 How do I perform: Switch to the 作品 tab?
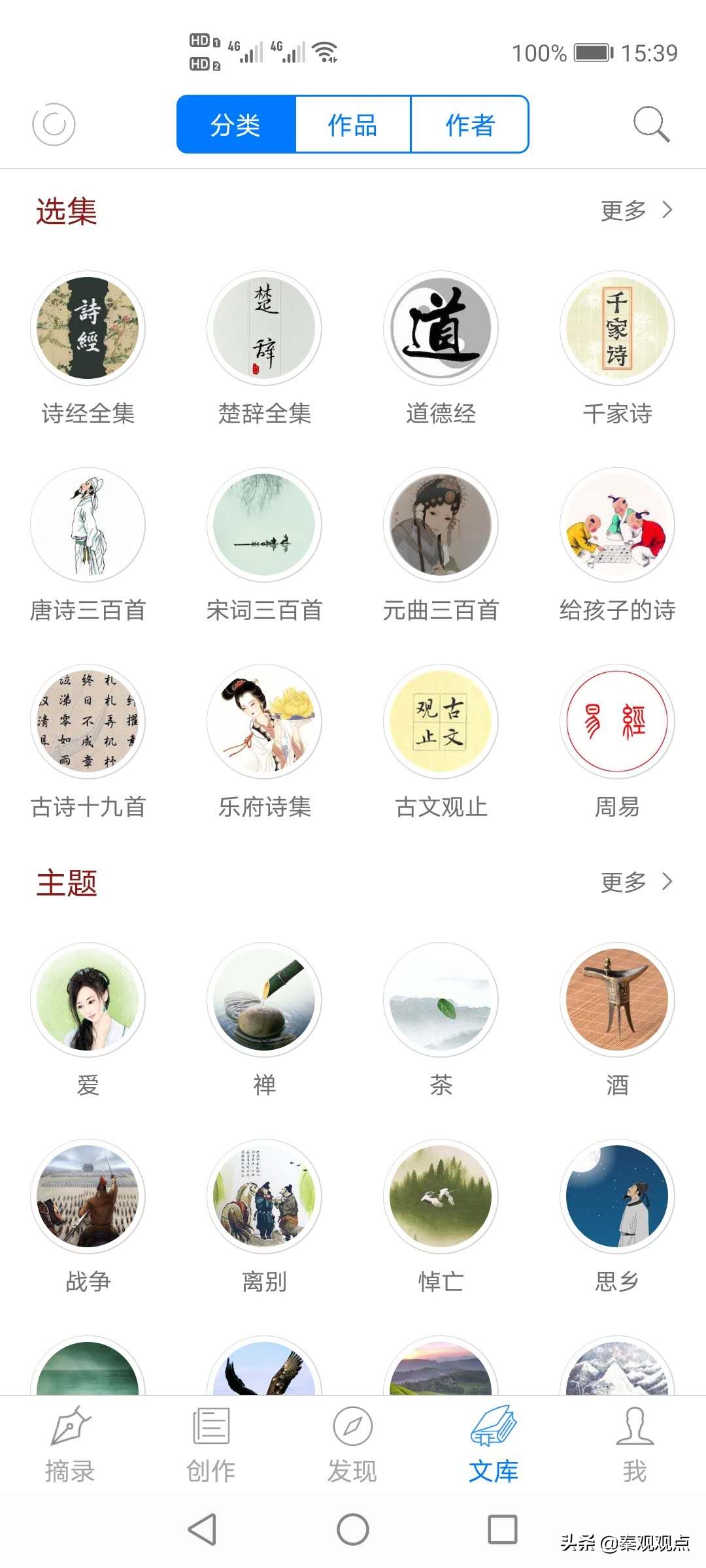point(353,124)
